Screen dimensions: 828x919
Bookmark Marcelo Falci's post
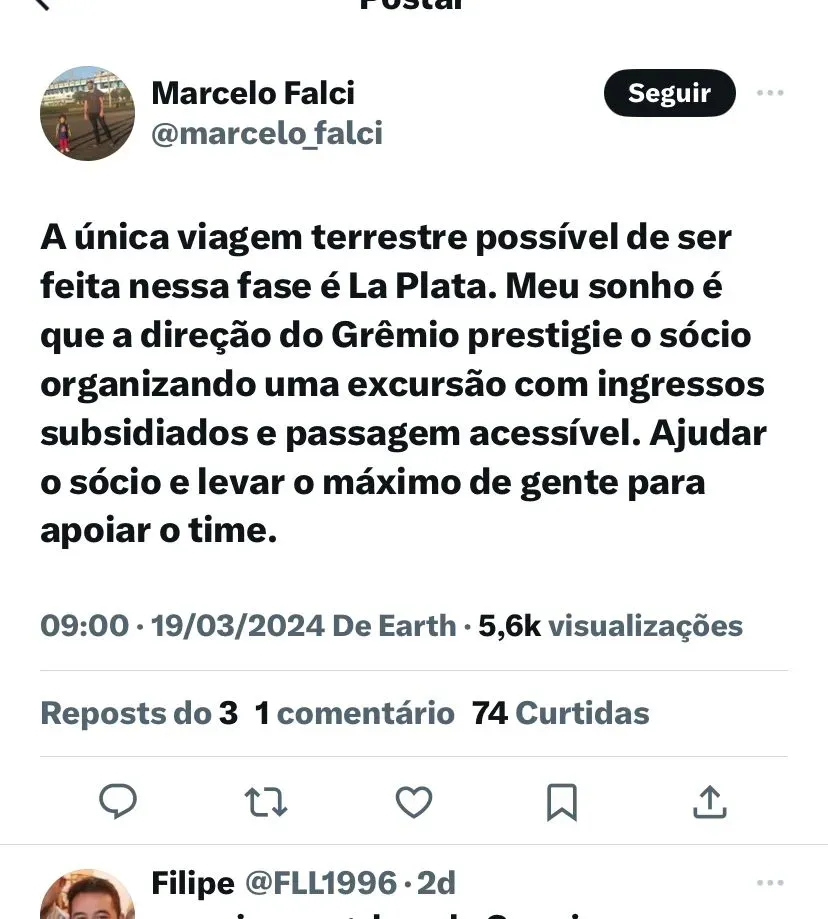pos(561,801)
